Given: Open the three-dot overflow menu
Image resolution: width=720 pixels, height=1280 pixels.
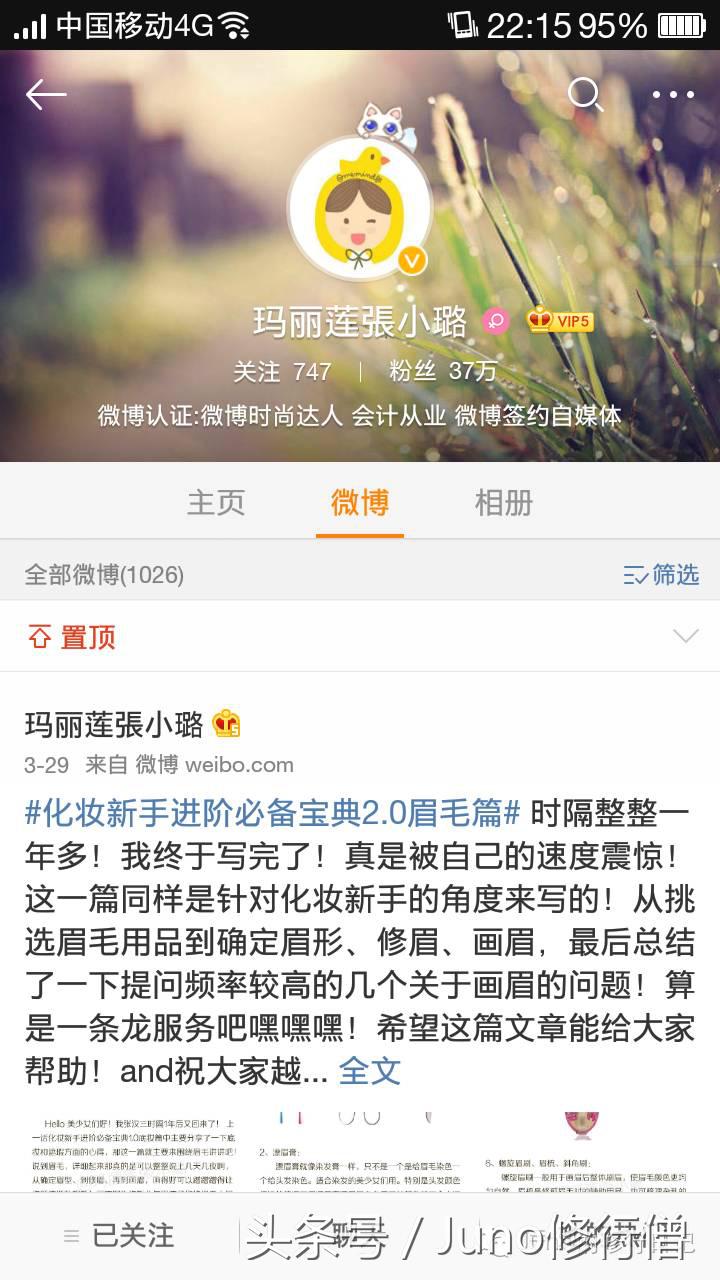Looking at the screenshot, I should coord(673,95).
